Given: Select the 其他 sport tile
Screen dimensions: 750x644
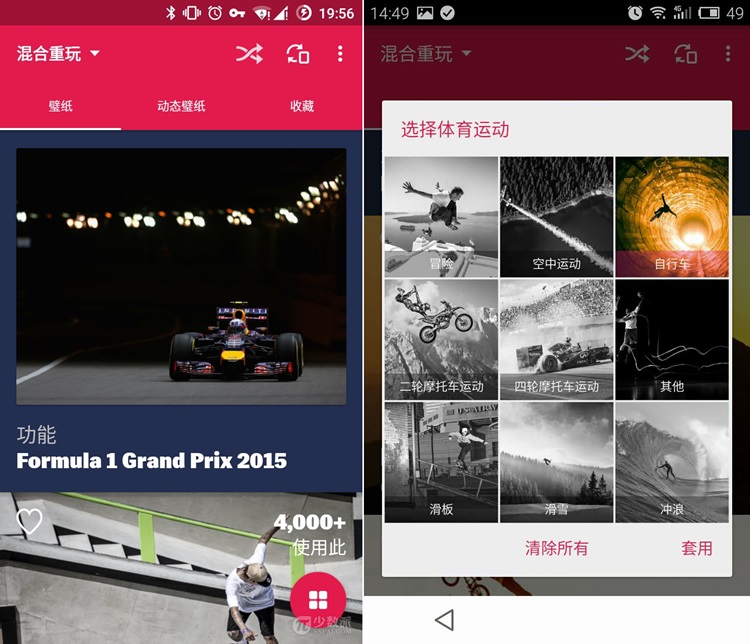Looking at the screenshot, I should pos(672,339).
